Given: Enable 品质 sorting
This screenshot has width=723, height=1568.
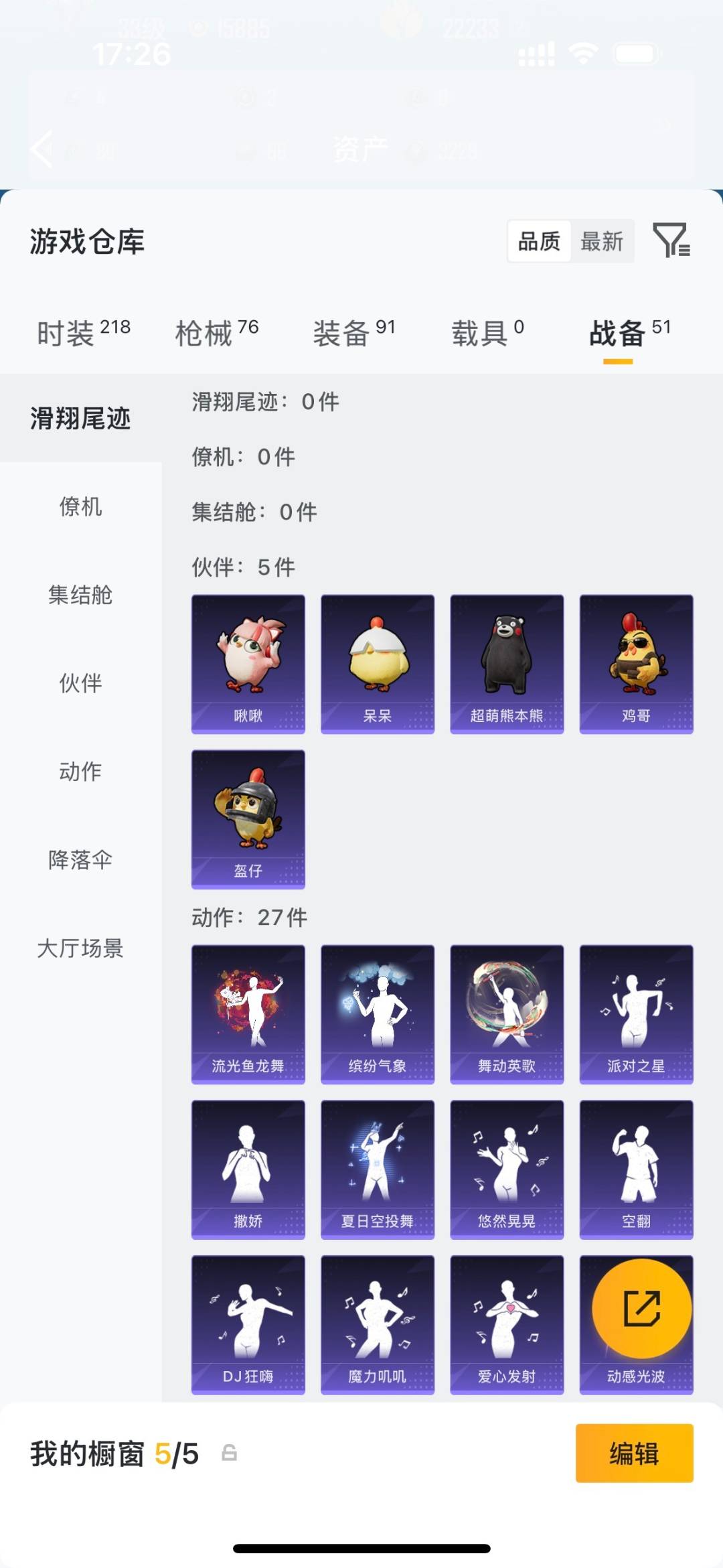Looking at the screenshot, I should coord(540,242).
